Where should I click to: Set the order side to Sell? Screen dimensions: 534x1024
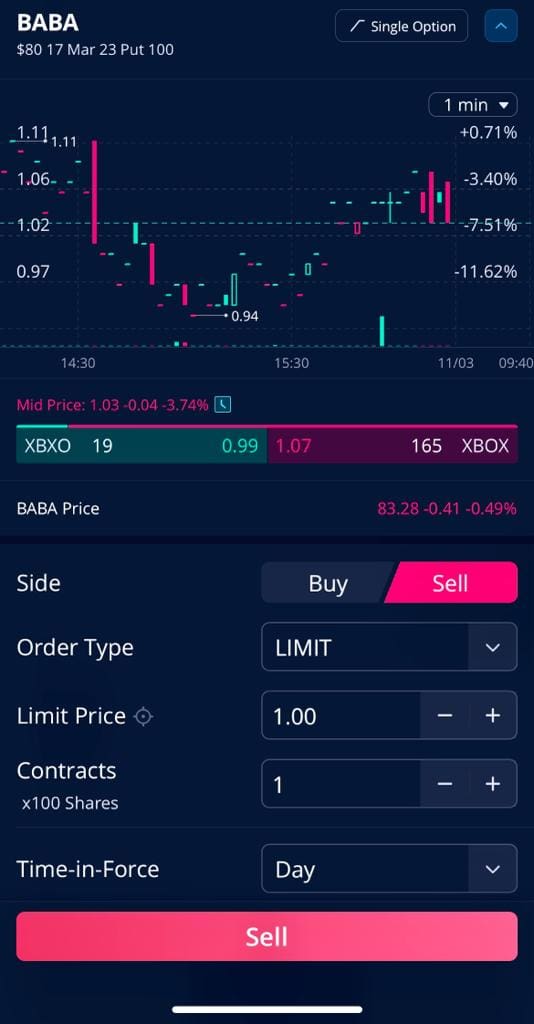(451, 583)
